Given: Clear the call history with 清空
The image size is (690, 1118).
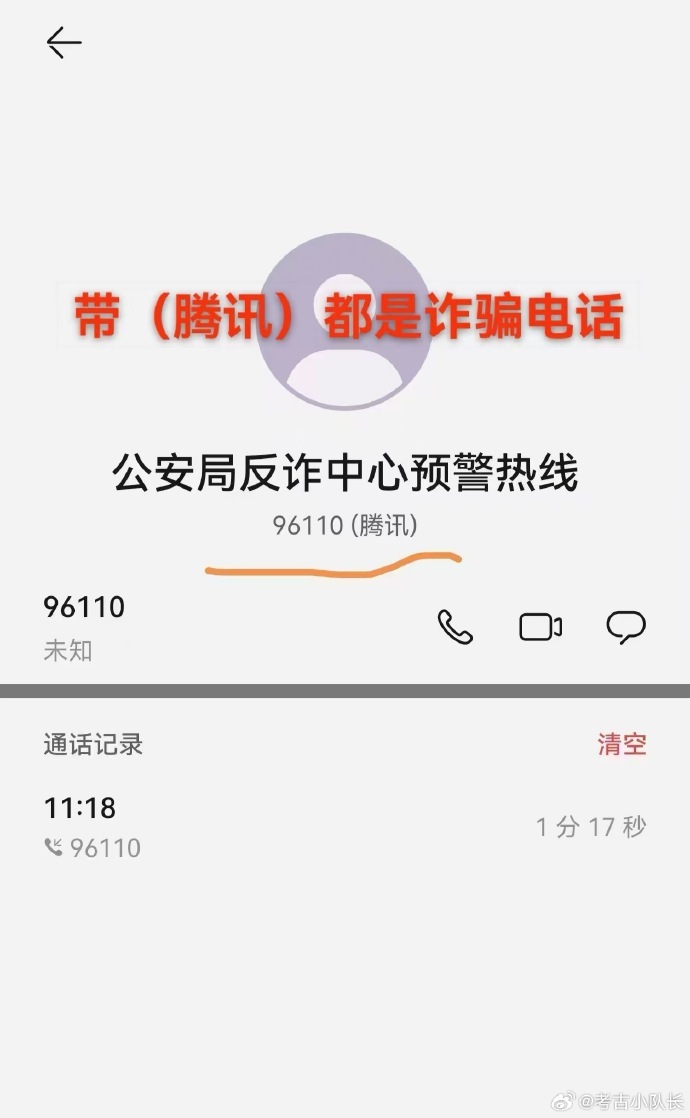Looking at the screenshot, I should point(622,744).
